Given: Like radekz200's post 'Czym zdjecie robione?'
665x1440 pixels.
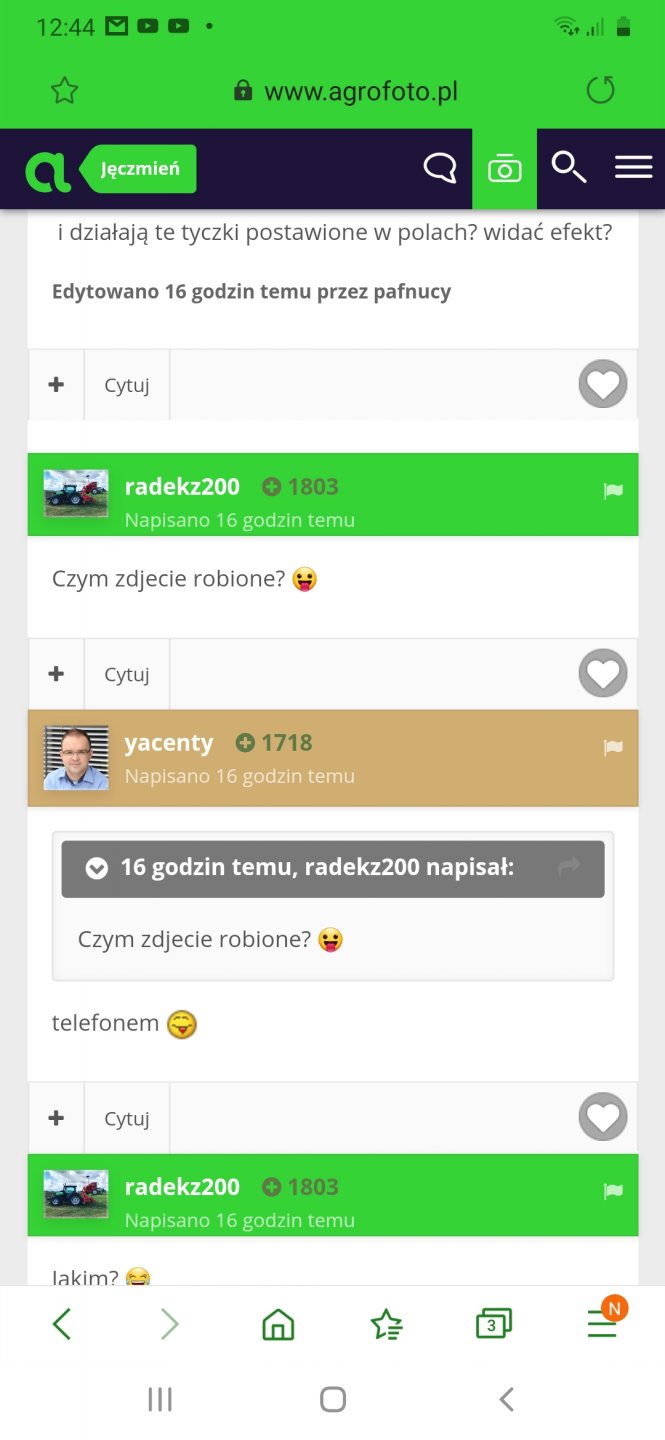Looking at the screenshot, I should pos(603,674).
